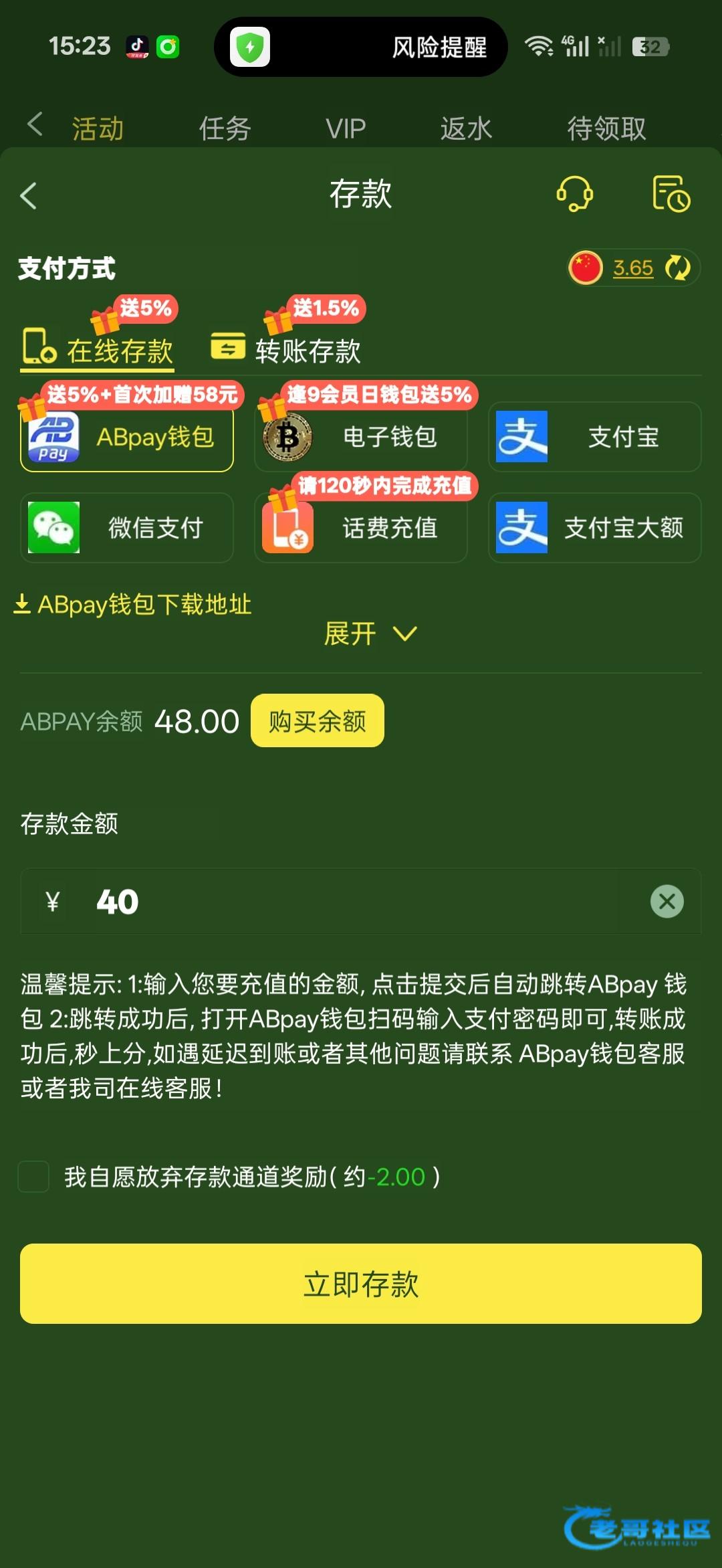This screenshot has height=1568, width=722.
Task: Switch to the 转账存款 tab
Action: [286, 349]
